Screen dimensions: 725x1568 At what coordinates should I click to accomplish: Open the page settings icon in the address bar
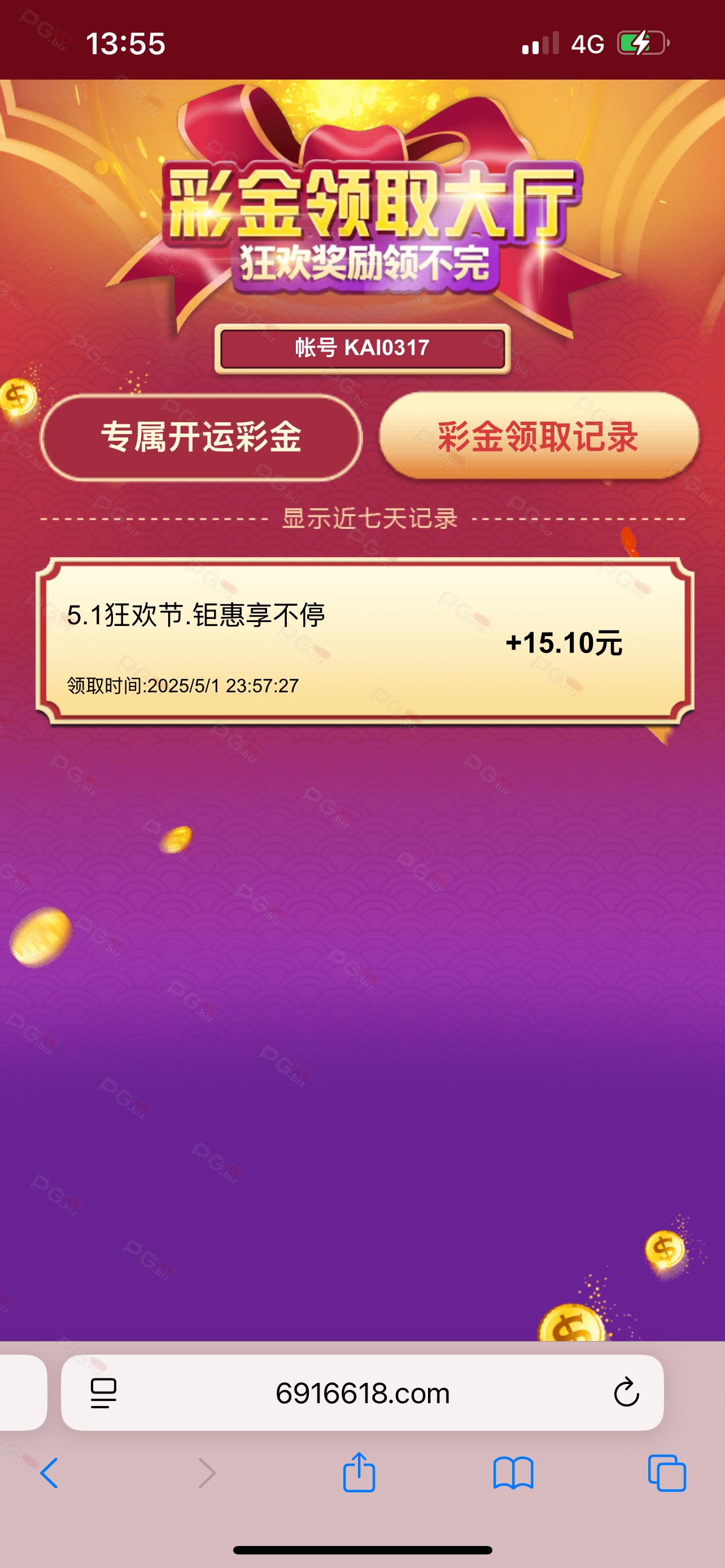click(x=103, y=1392)
